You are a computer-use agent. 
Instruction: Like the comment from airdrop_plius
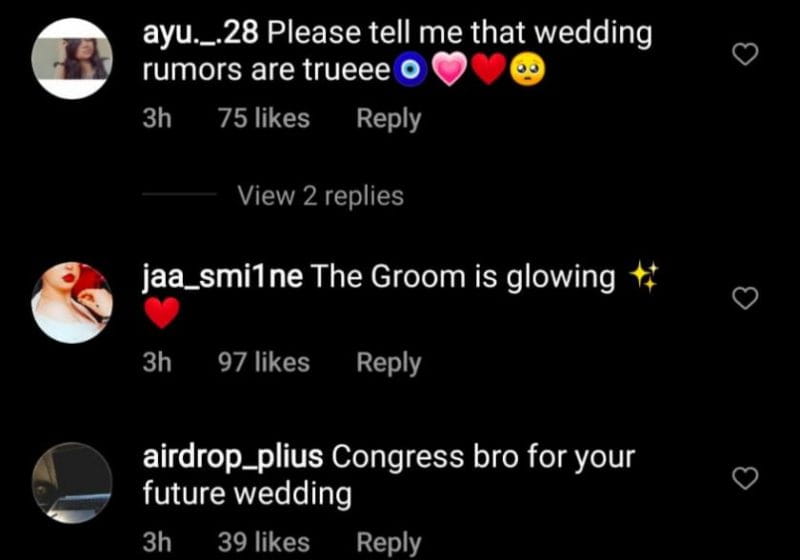pos(745,479)
